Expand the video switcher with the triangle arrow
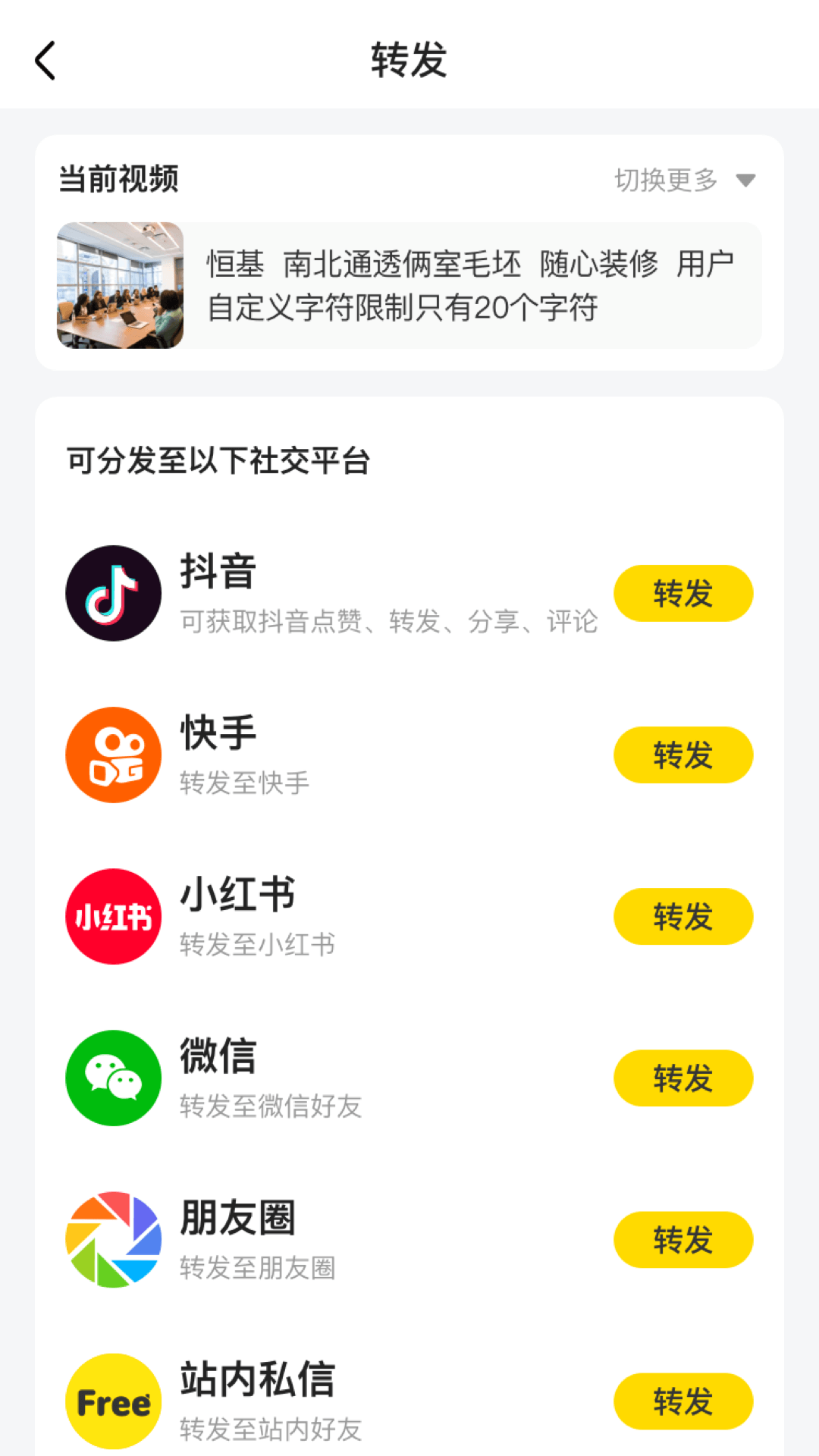The height and width of the screenshot is (1456, 819). (746, 180)
